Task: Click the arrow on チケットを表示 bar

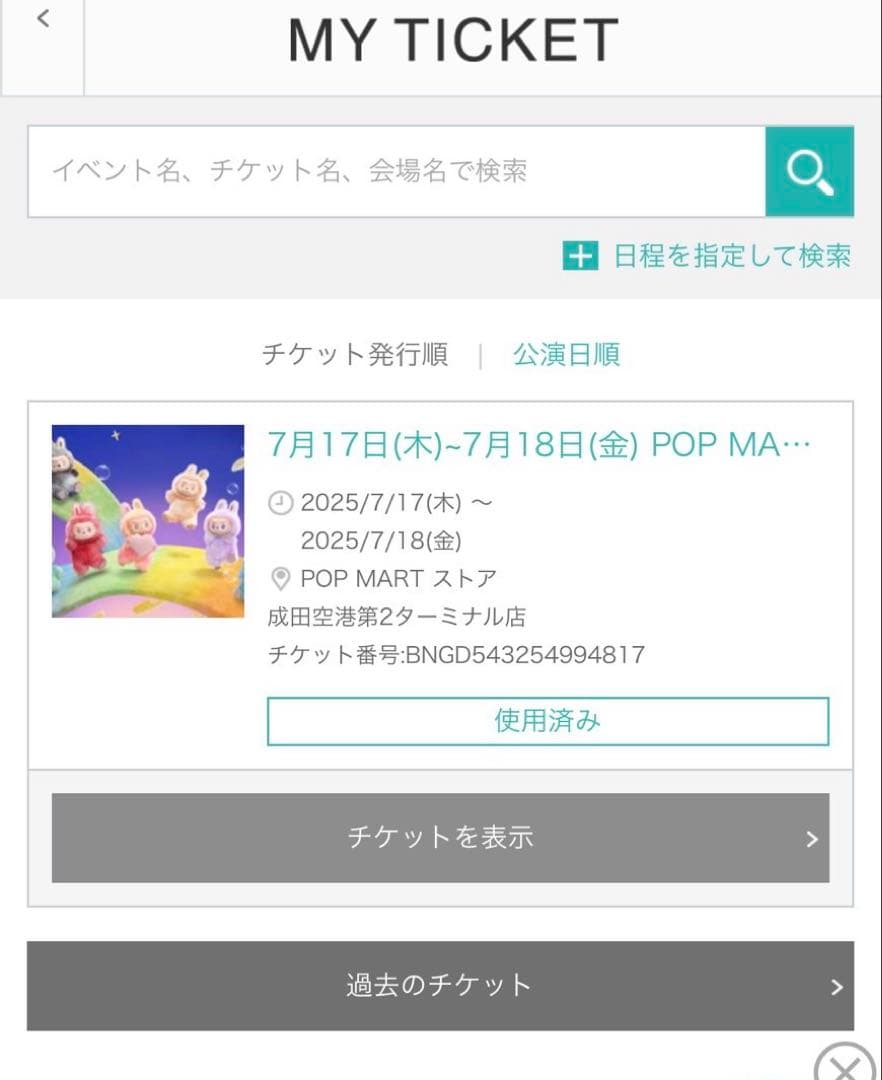Action: 812,839
